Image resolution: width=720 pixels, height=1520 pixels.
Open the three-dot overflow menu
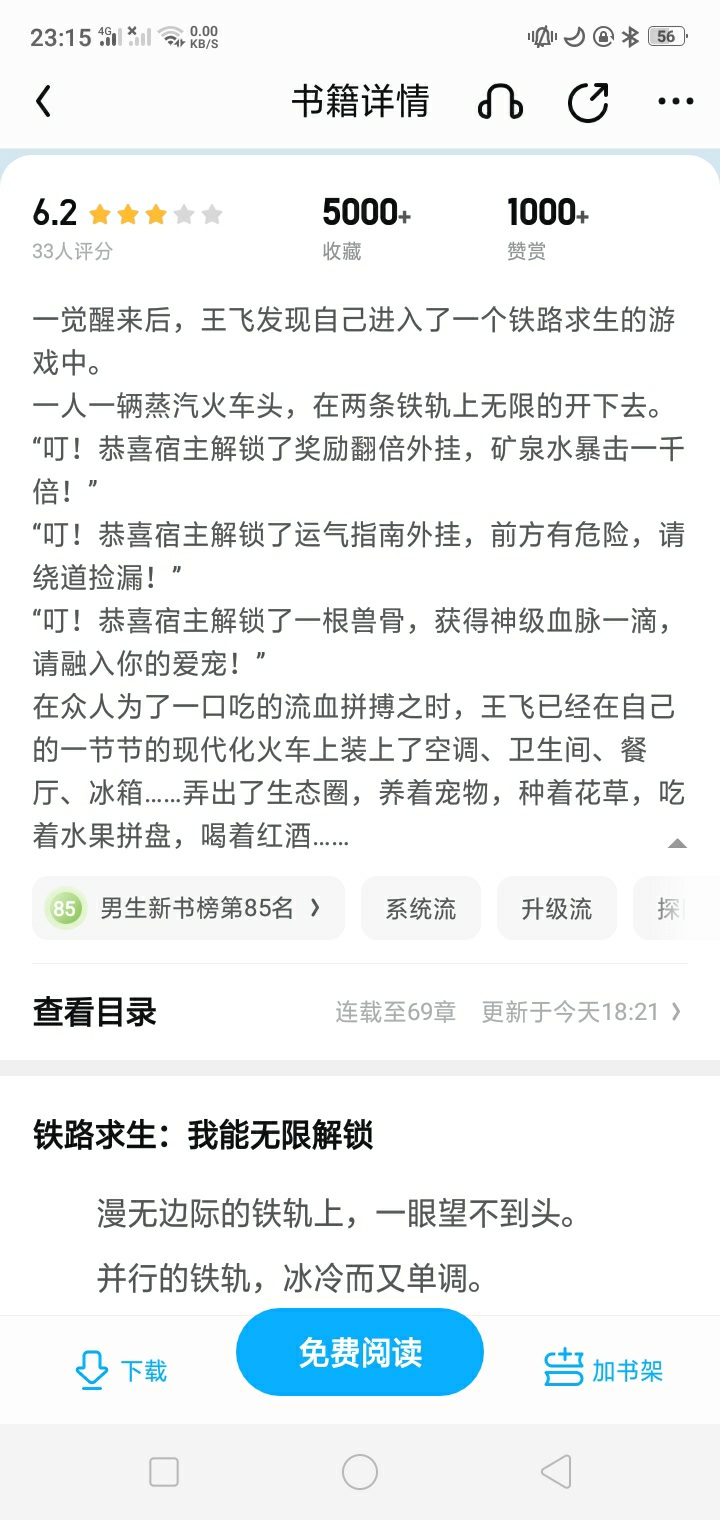coord(675,102)
